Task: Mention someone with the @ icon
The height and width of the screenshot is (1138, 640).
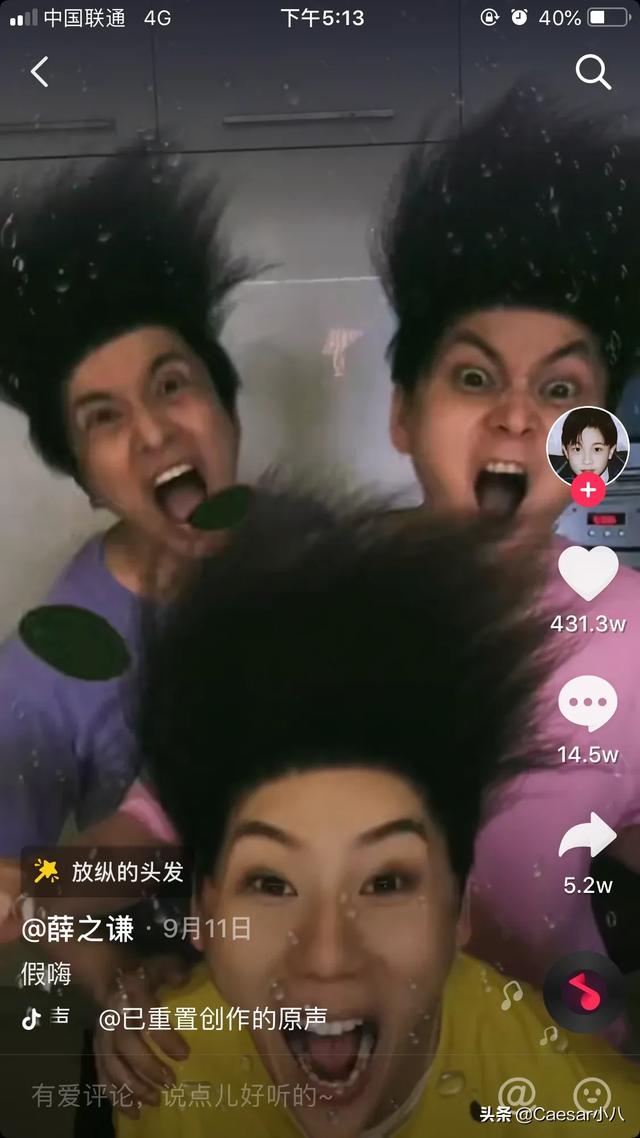Action: [x=517, y=1093]
